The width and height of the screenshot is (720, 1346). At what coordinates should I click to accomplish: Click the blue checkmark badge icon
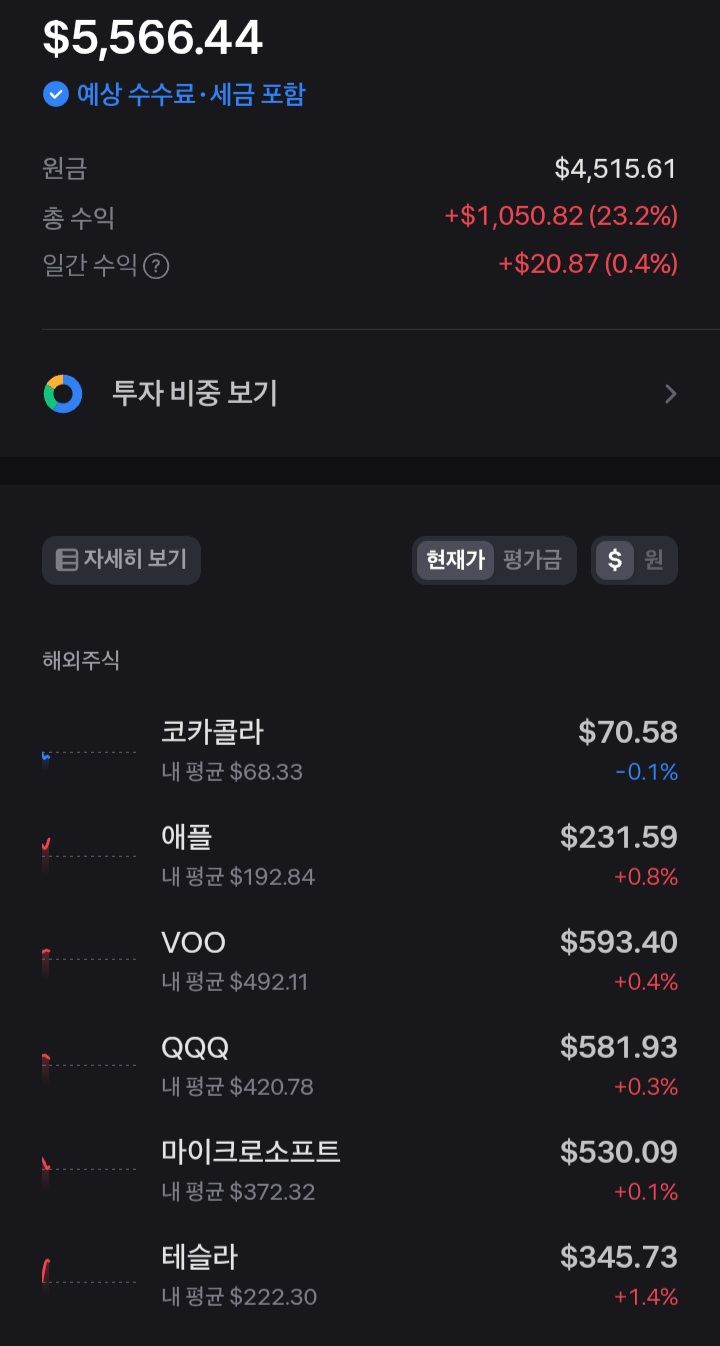point(55,94)
